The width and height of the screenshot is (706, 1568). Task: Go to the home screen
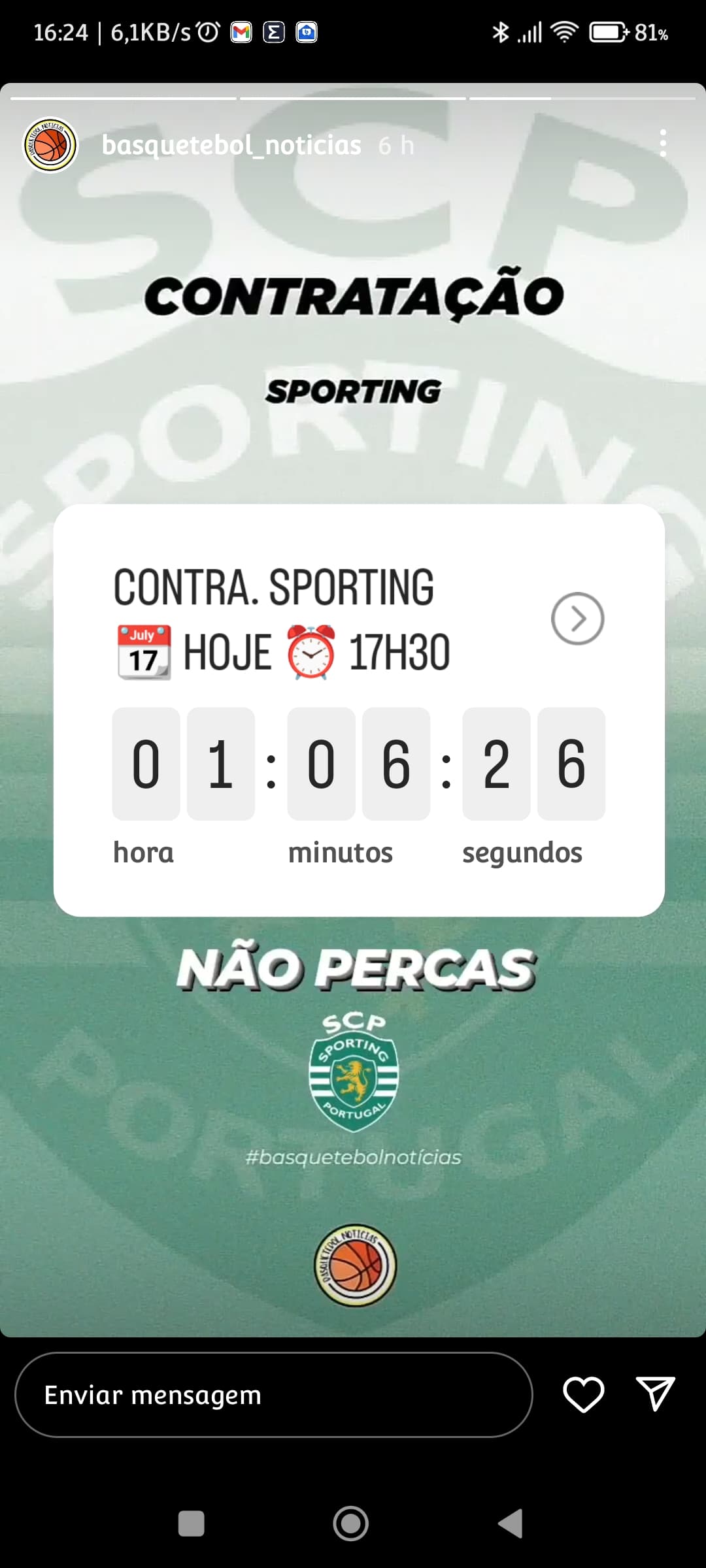351,1524
